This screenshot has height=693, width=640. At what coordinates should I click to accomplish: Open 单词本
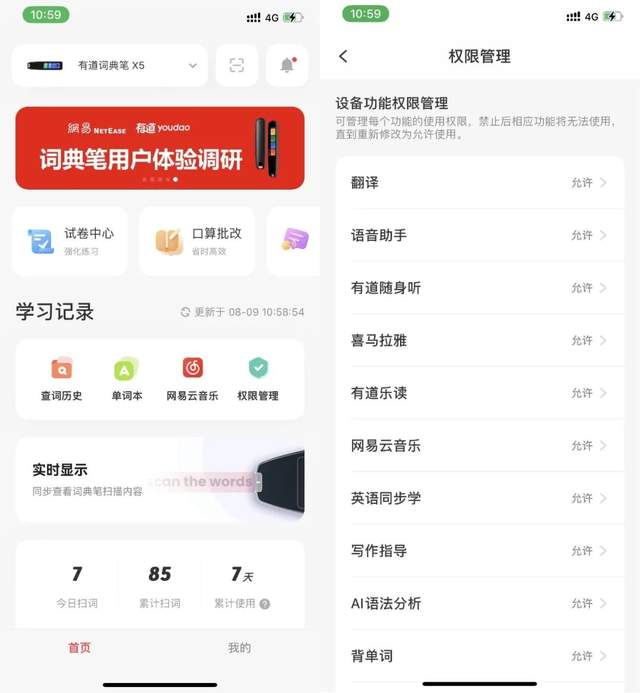127,378
